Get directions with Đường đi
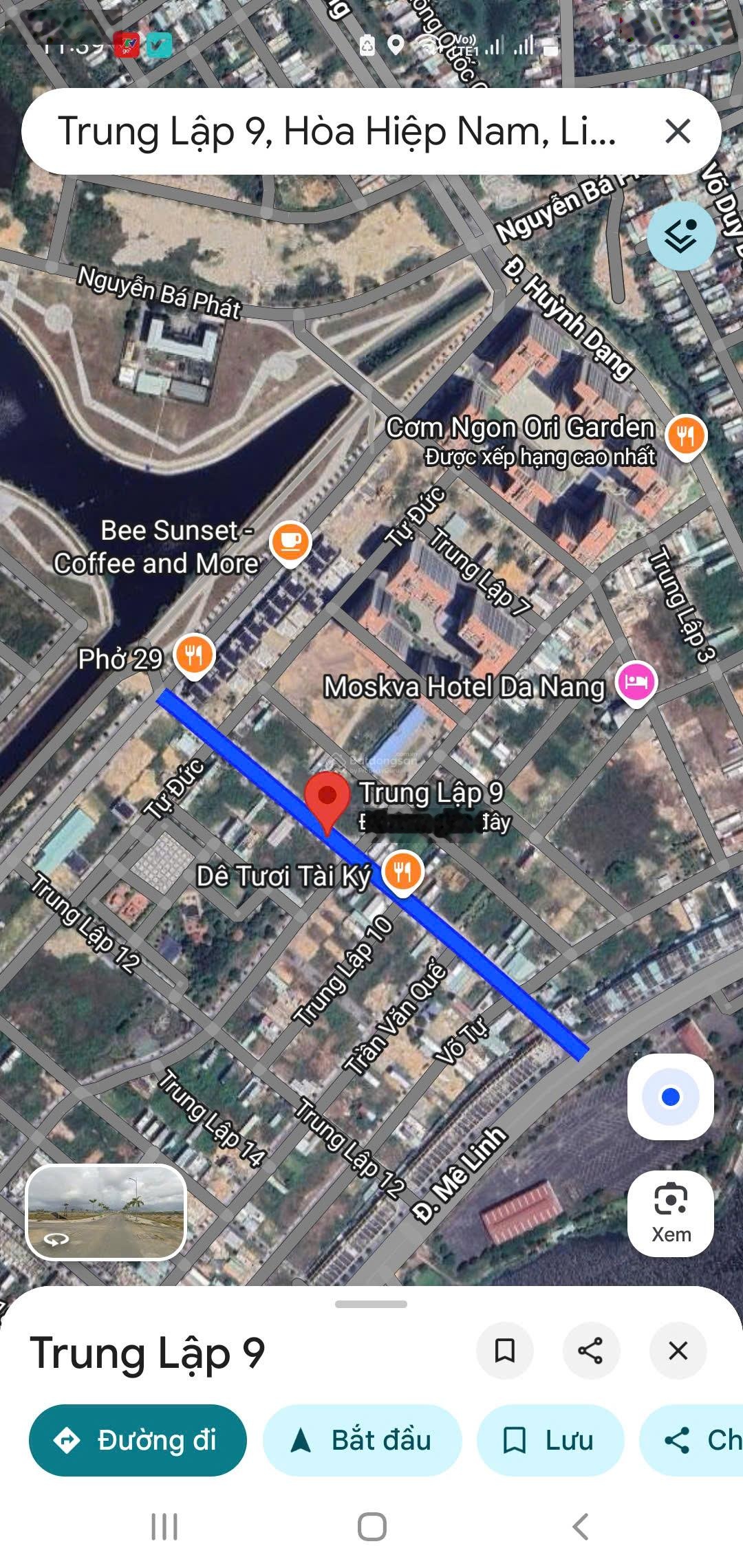Viewport: 743px width, 1568px height. 138,1439
